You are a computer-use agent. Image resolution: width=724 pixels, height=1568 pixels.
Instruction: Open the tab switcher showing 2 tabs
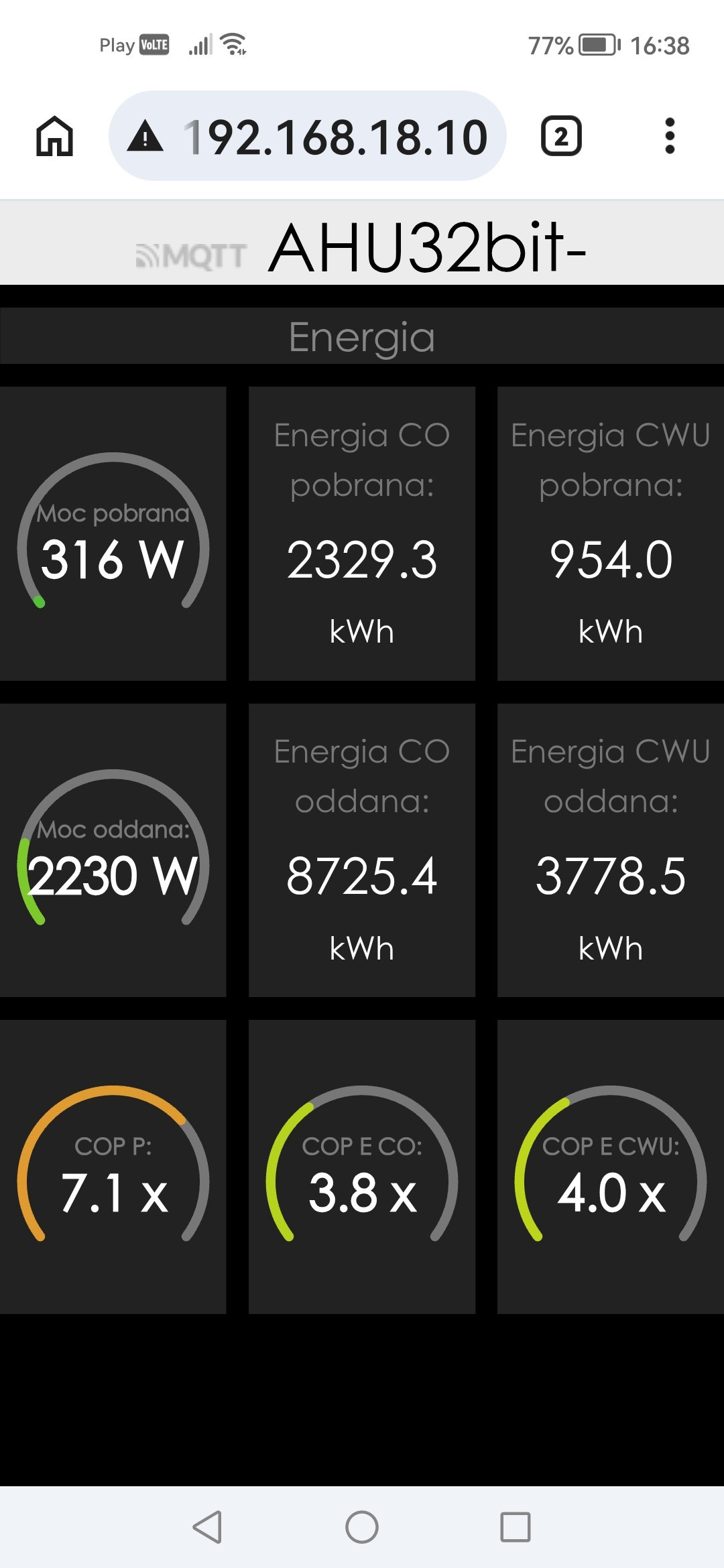(561, 136)
